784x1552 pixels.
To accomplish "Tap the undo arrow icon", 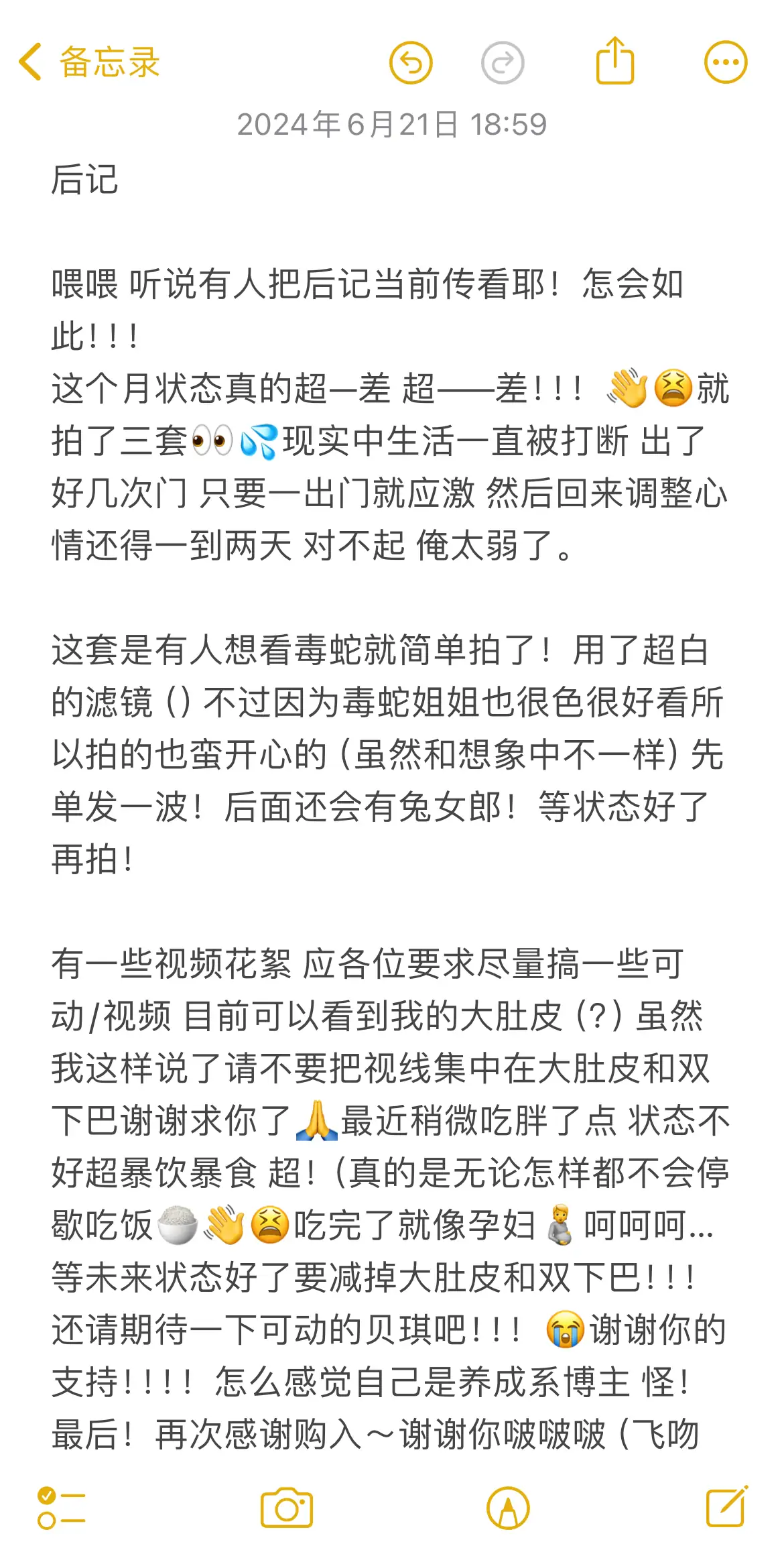I will [x=411, y=61].
